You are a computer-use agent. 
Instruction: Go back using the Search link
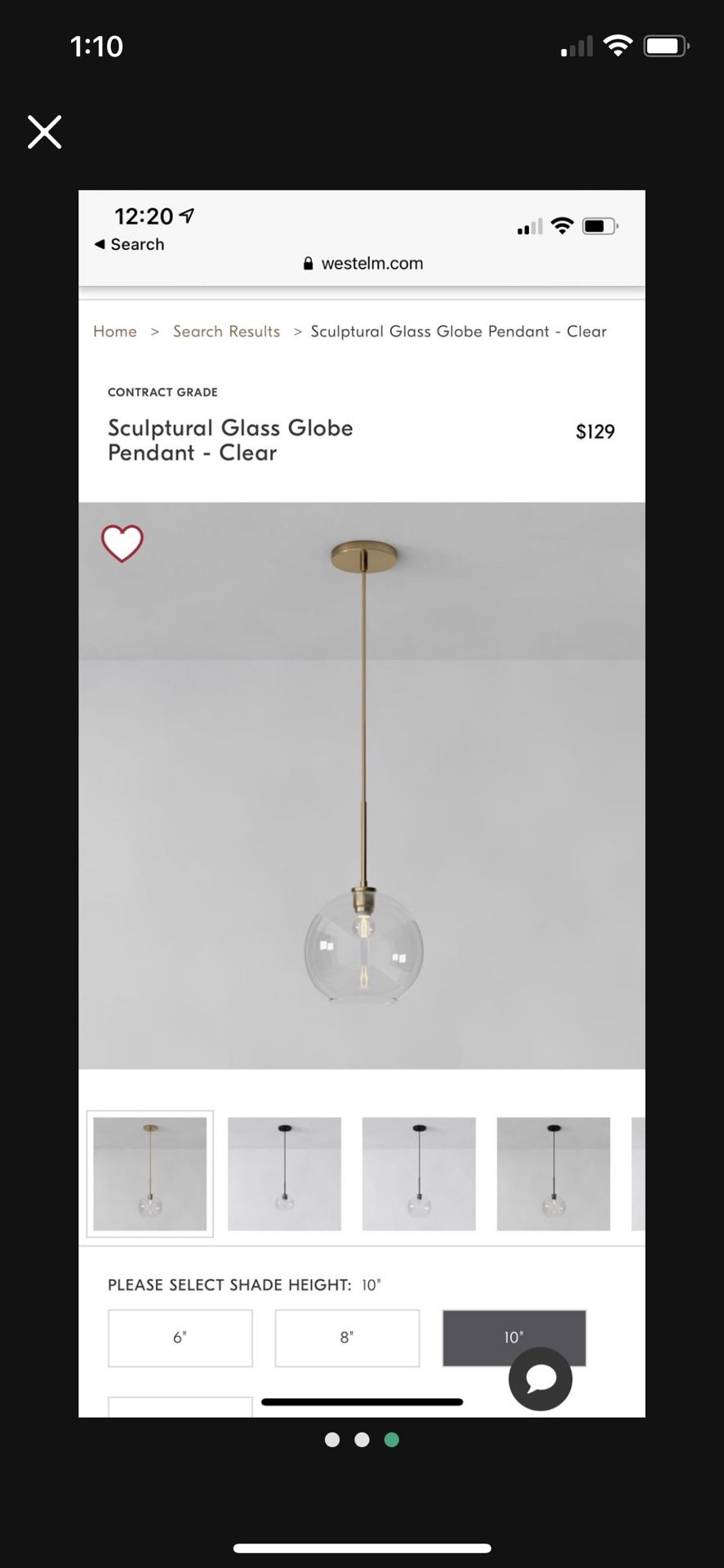click(129, 243)
